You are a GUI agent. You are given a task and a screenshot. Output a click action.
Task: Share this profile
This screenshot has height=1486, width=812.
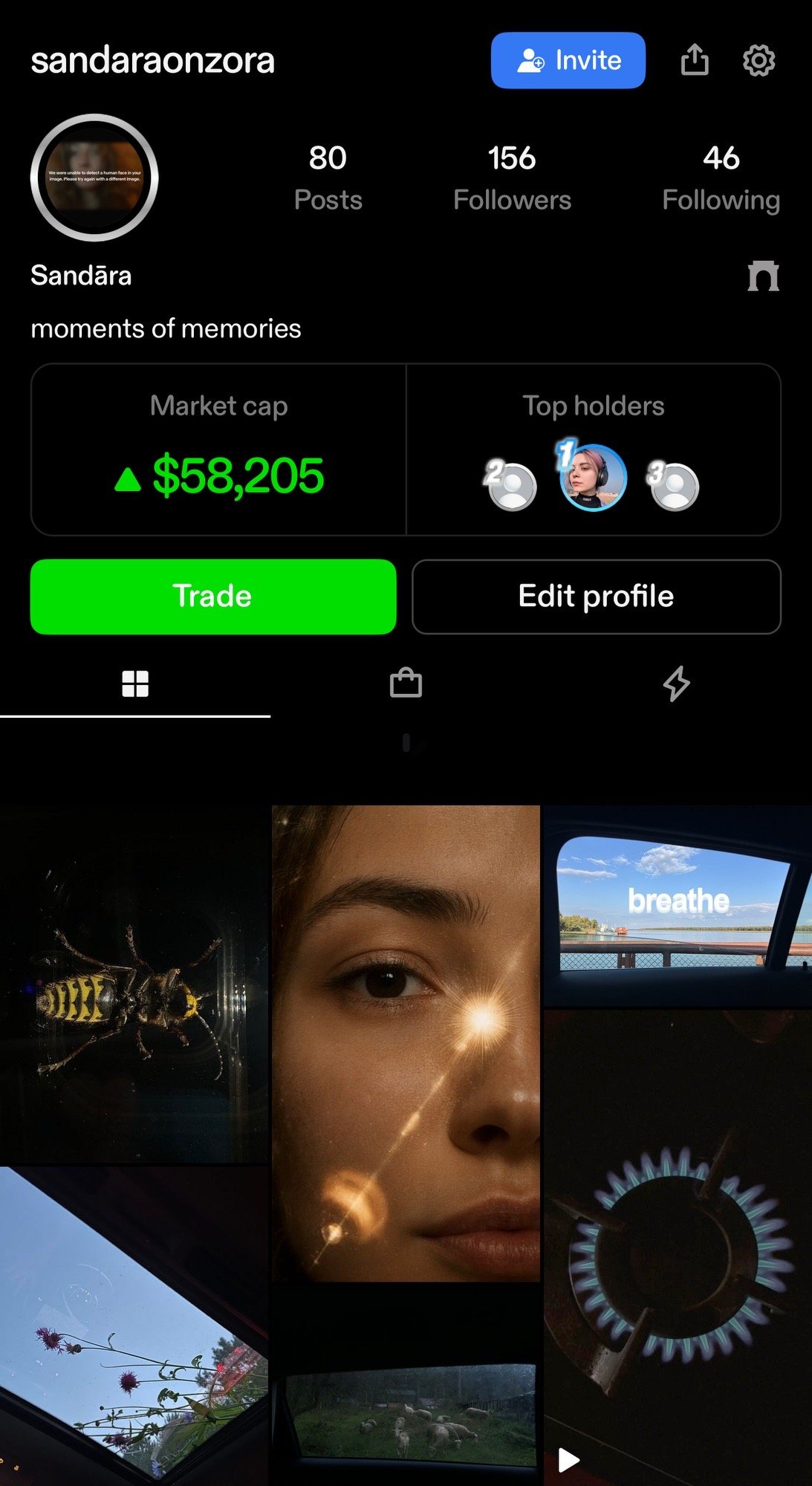[x=695, y=60]
